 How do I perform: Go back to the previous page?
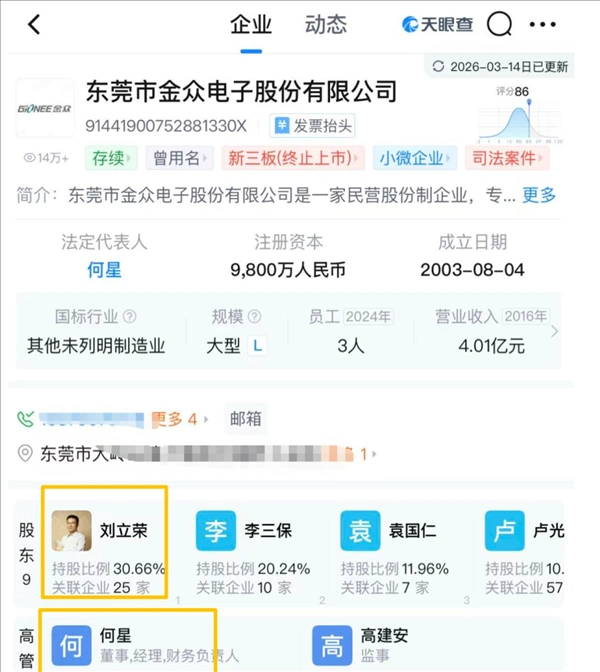coord(35,25)
